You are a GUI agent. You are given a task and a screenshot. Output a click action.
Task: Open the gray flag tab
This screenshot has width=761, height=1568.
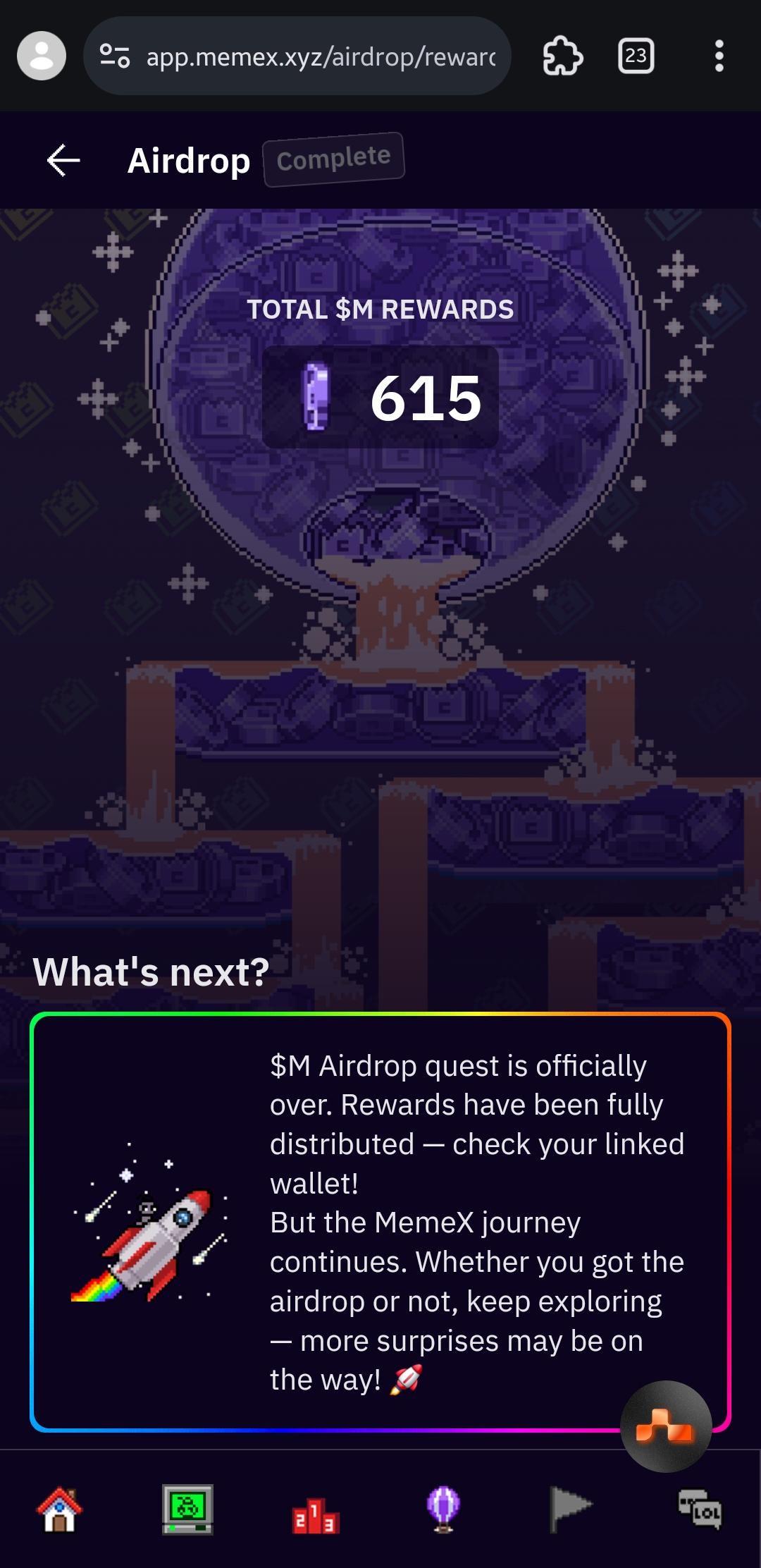[571, 1509]
